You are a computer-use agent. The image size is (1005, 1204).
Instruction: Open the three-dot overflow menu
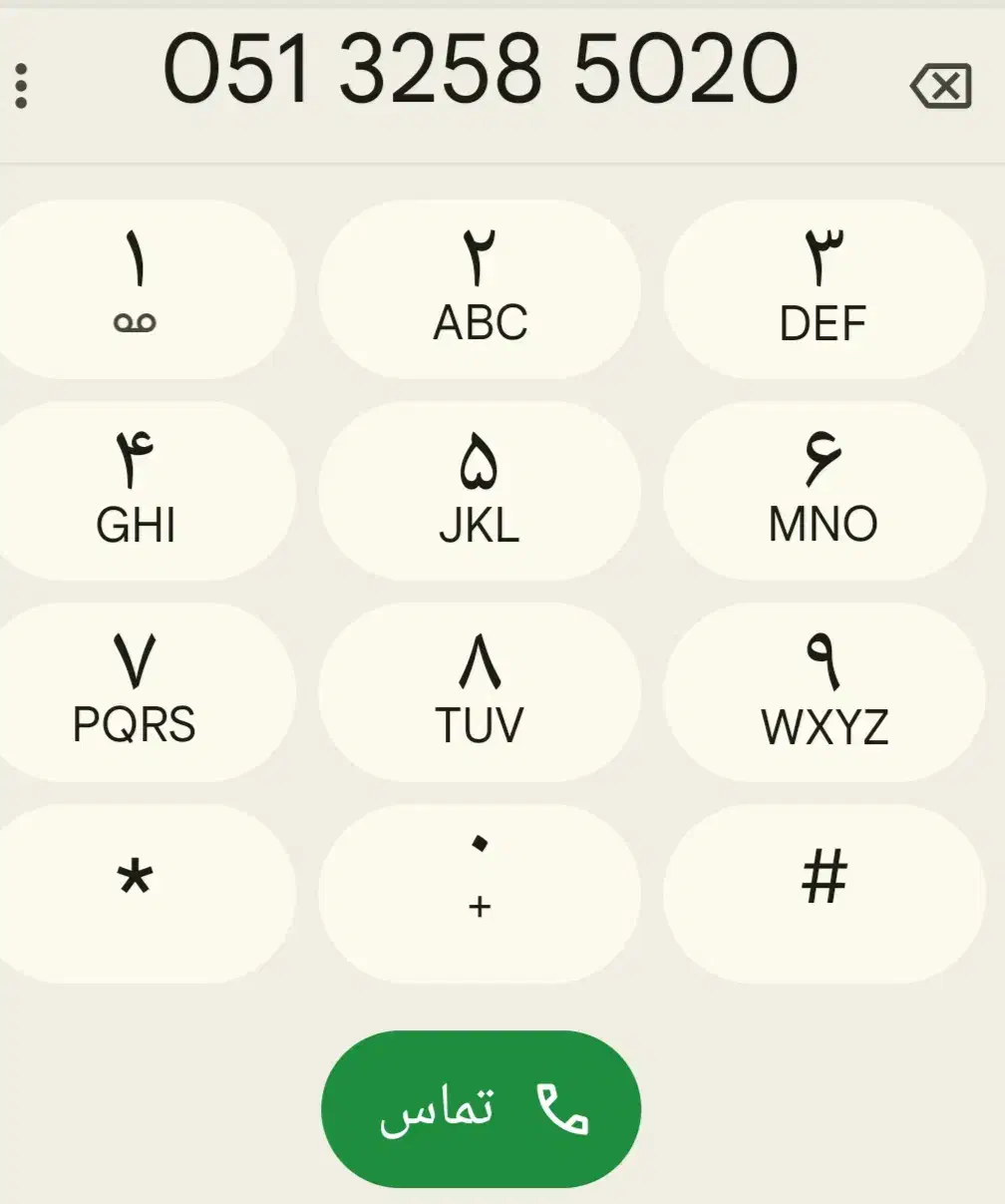(x=22, y=86)
